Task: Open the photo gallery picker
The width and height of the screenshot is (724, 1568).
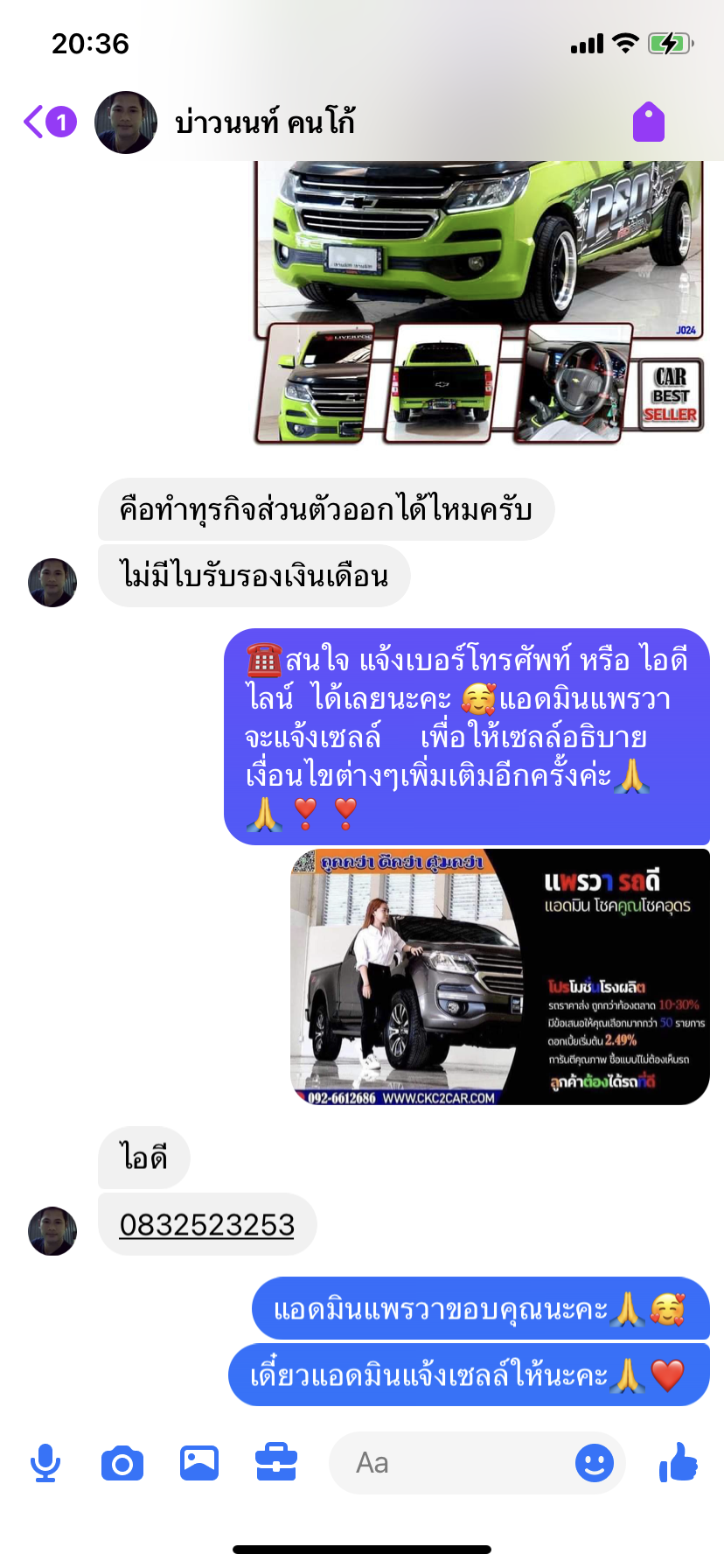Action: tap(199, 1463)
